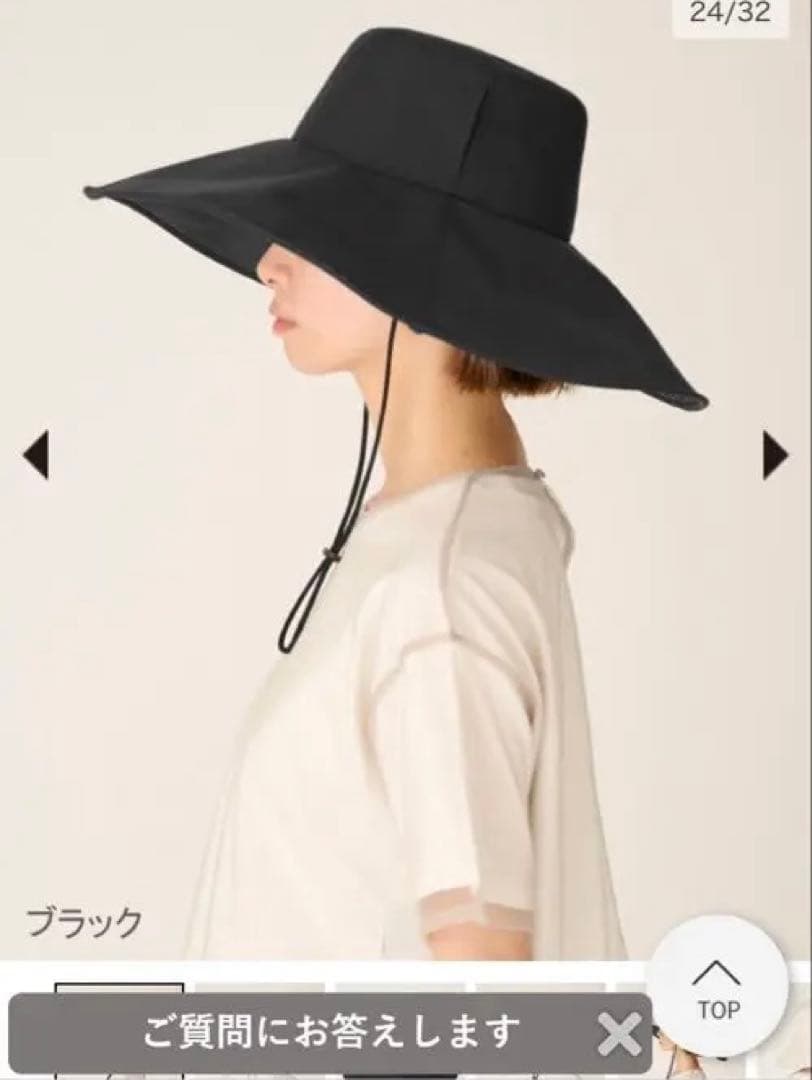This screenshot has height=1080, width=812.
Task: Tap the ブラック color name label
Action: (80, 920)
